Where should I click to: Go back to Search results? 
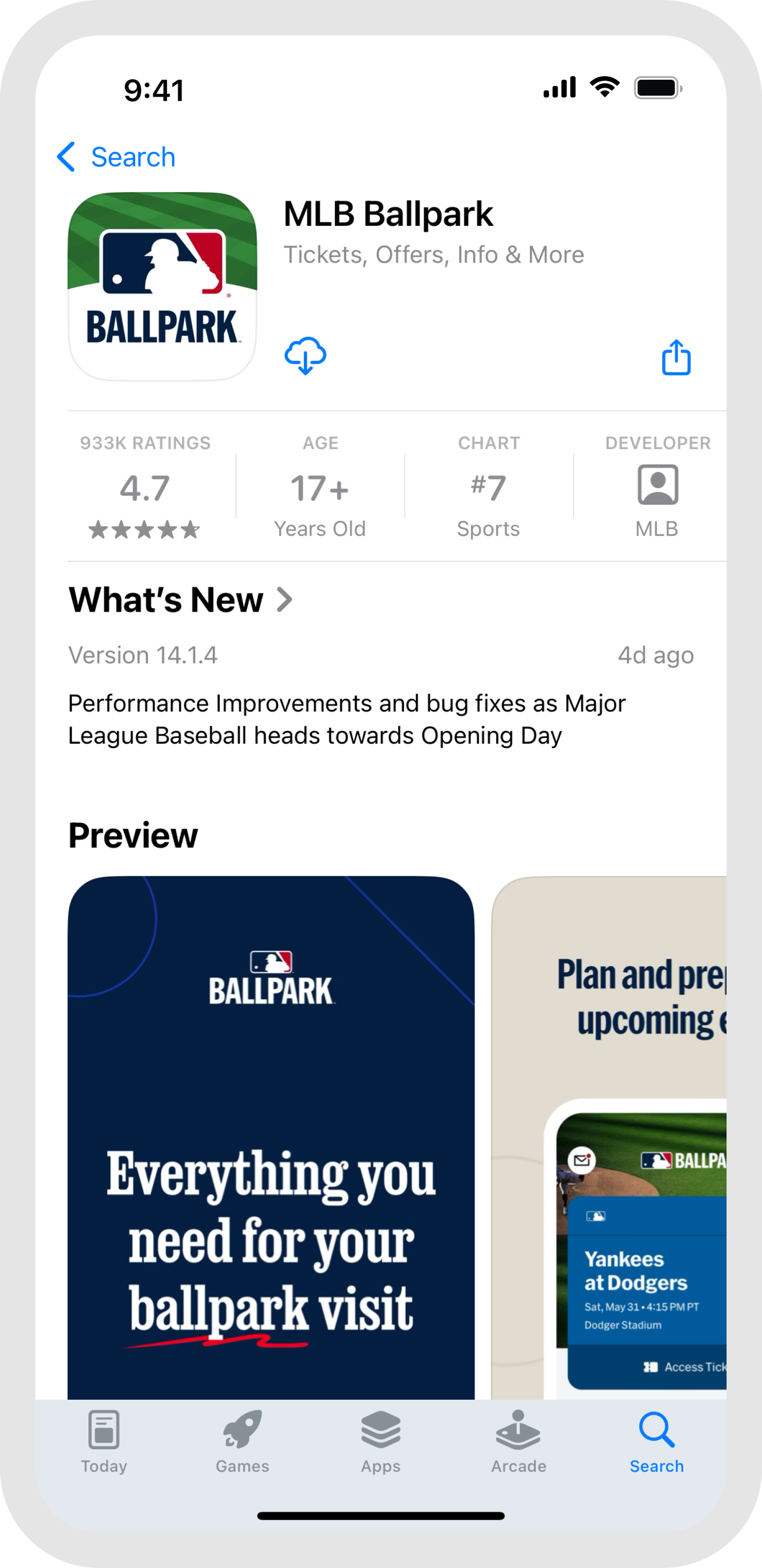coord(116,157)
